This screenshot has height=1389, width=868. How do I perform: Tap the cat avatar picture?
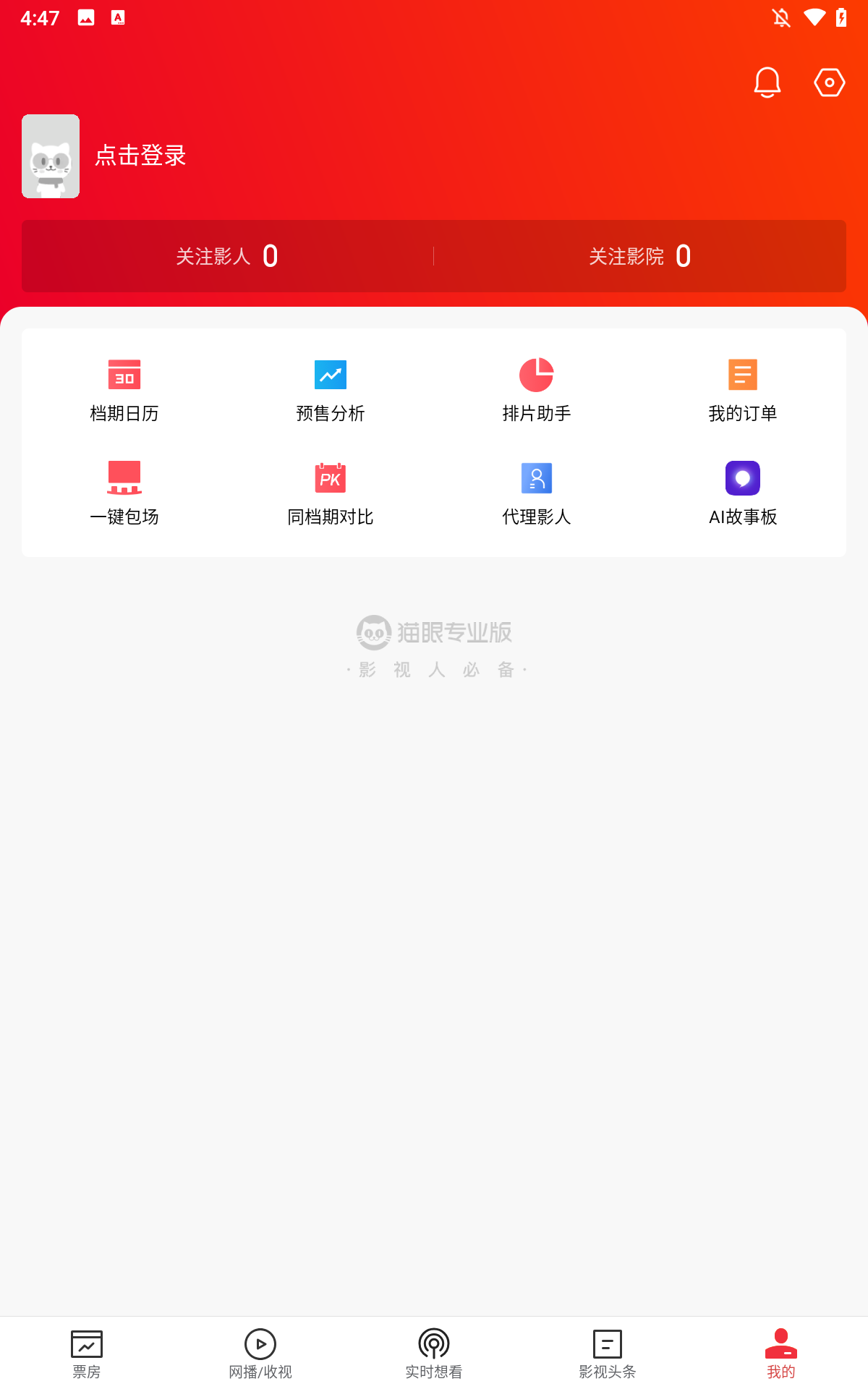pos(51,156)
